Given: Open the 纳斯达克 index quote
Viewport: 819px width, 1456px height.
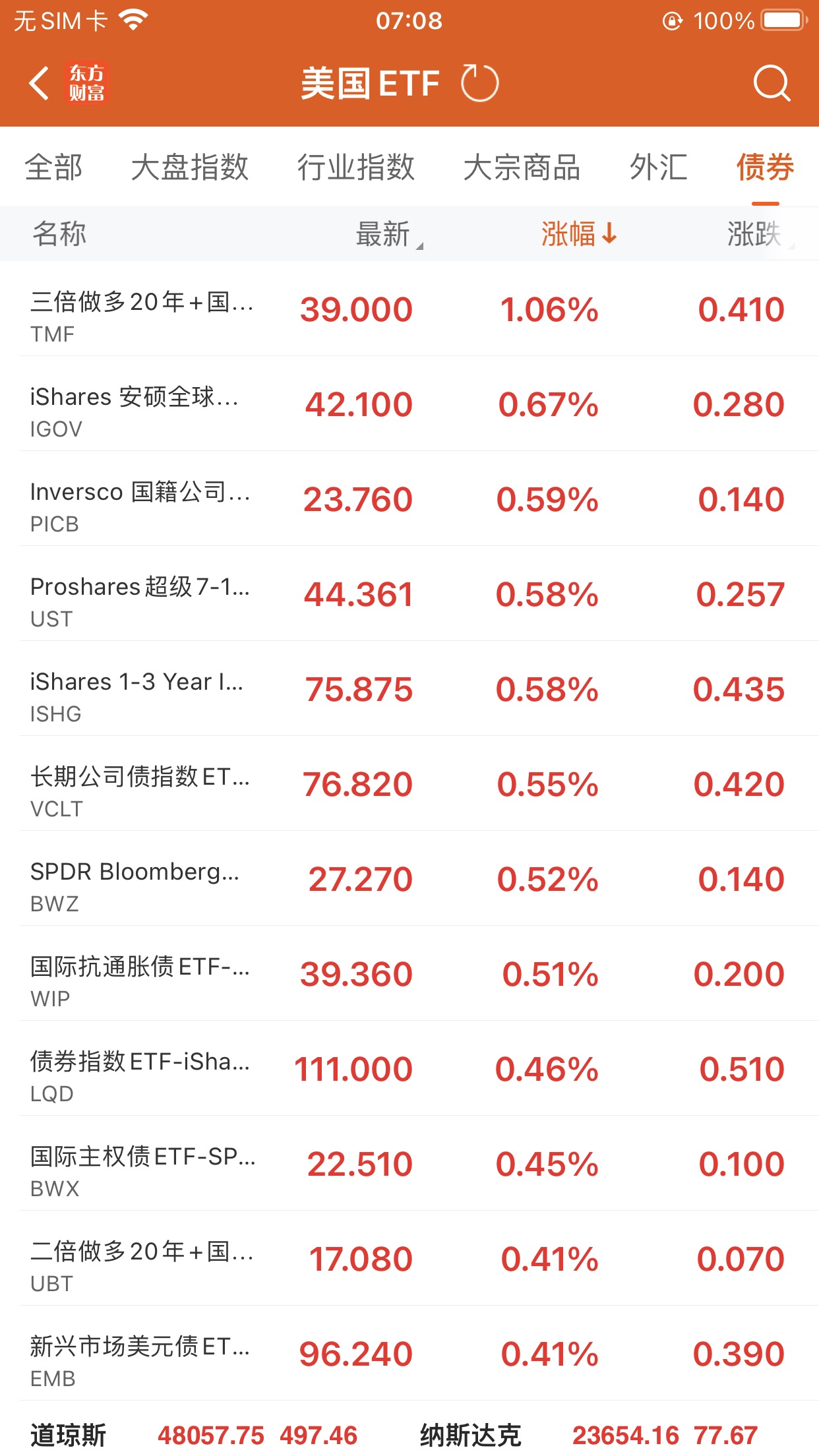Looking at the screenshot, I should click(587, 1435).
